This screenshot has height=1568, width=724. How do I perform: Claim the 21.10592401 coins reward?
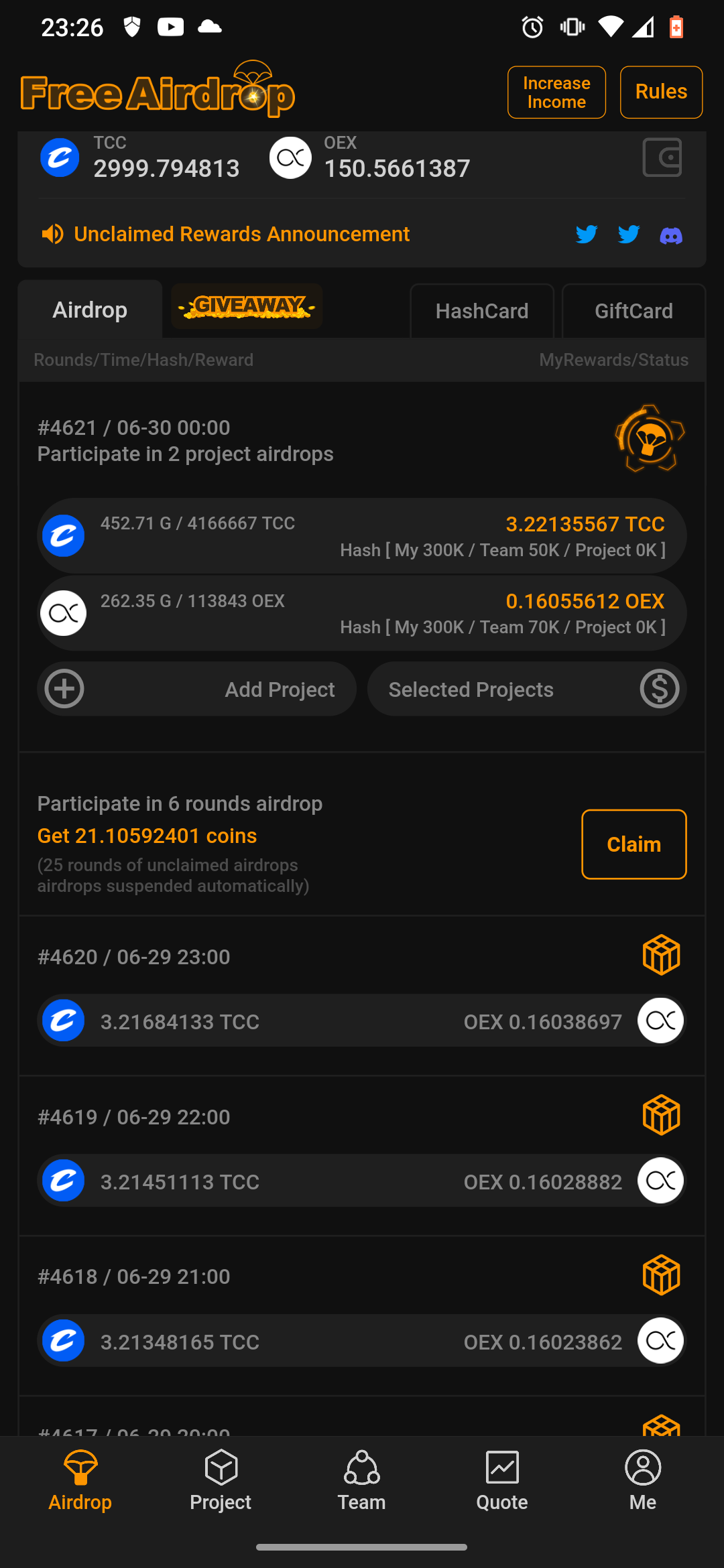tap(633, 844)
